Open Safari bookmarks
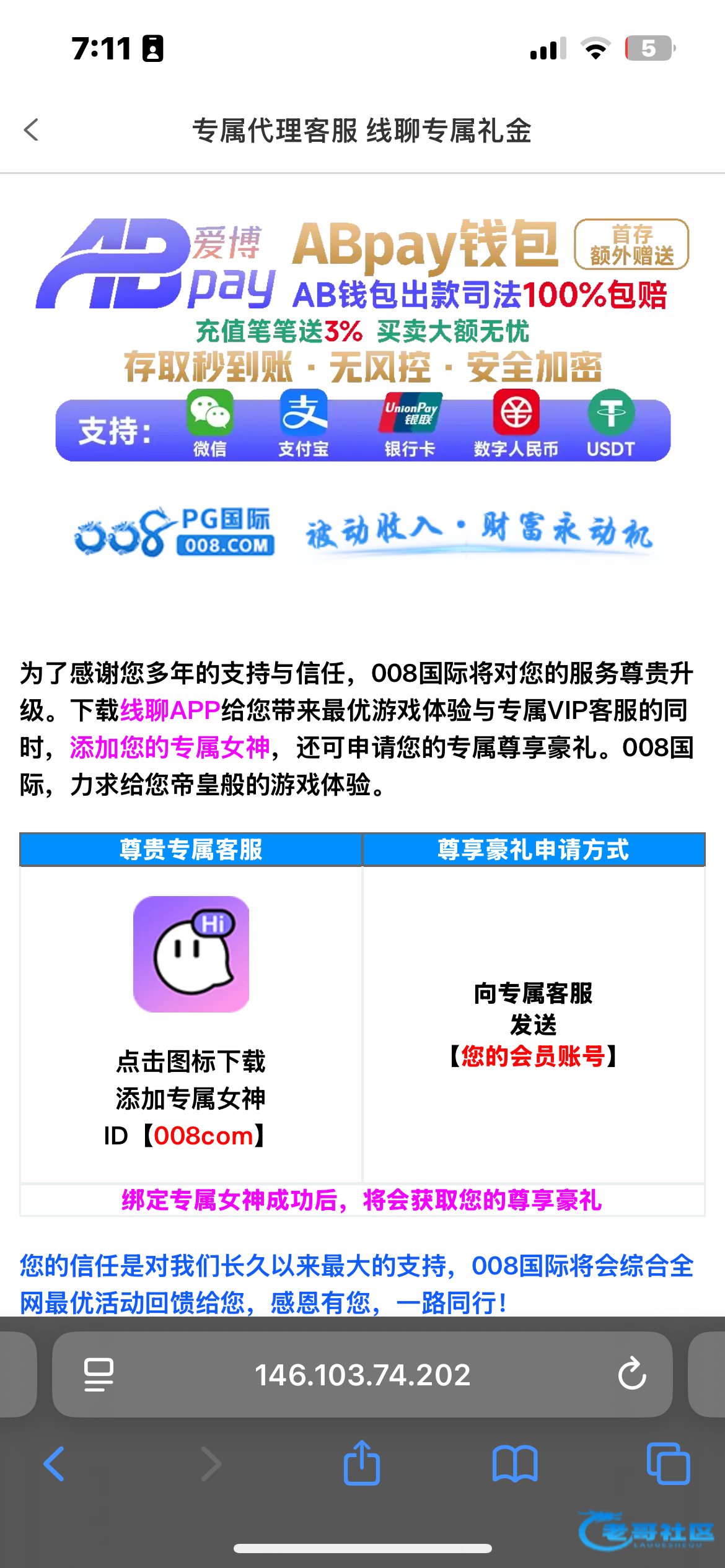725x1568 pixels. (515, 1464)
